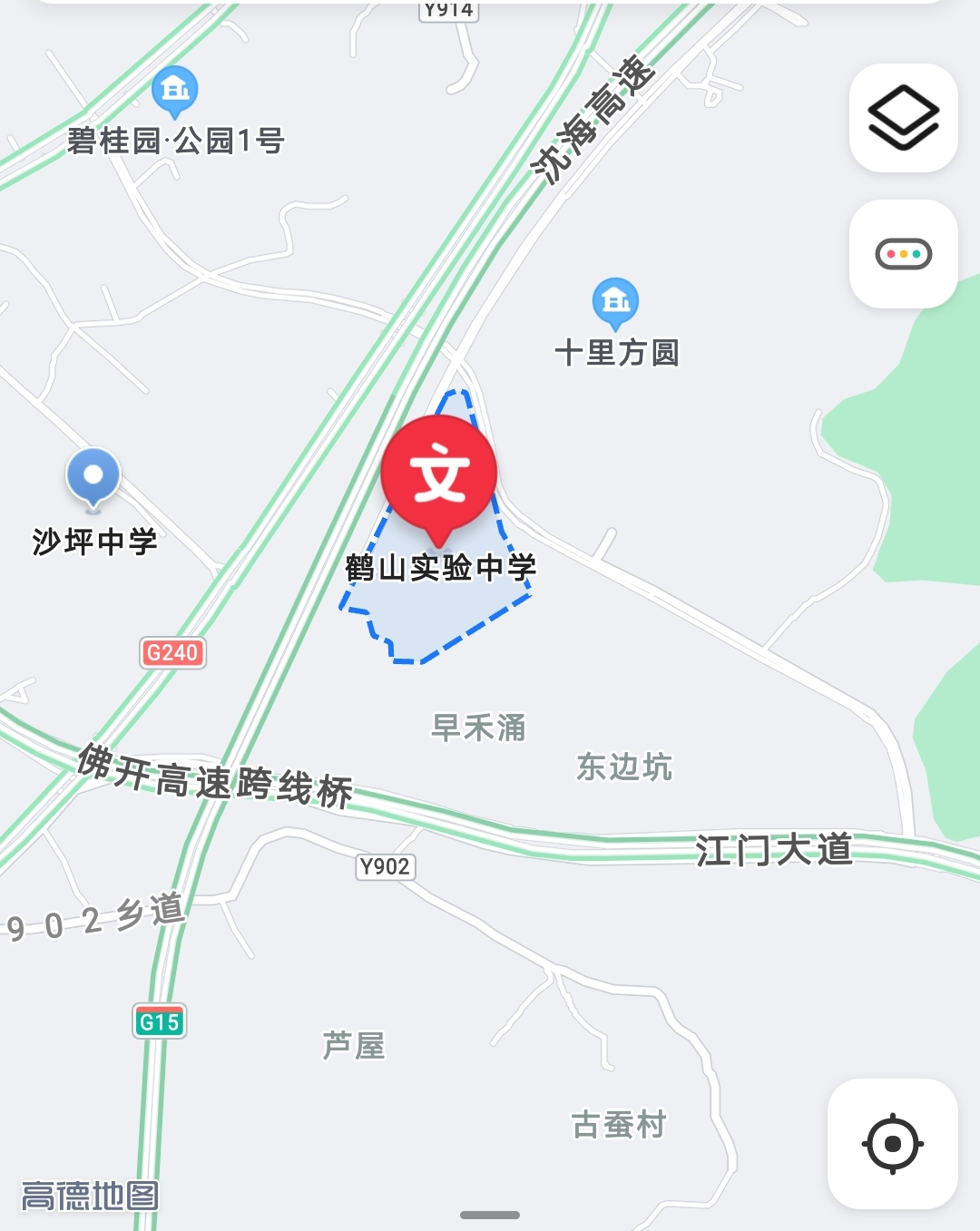980x1231 pixels.
Task: Open the tools pill icon below layers button
Action: 903,254
